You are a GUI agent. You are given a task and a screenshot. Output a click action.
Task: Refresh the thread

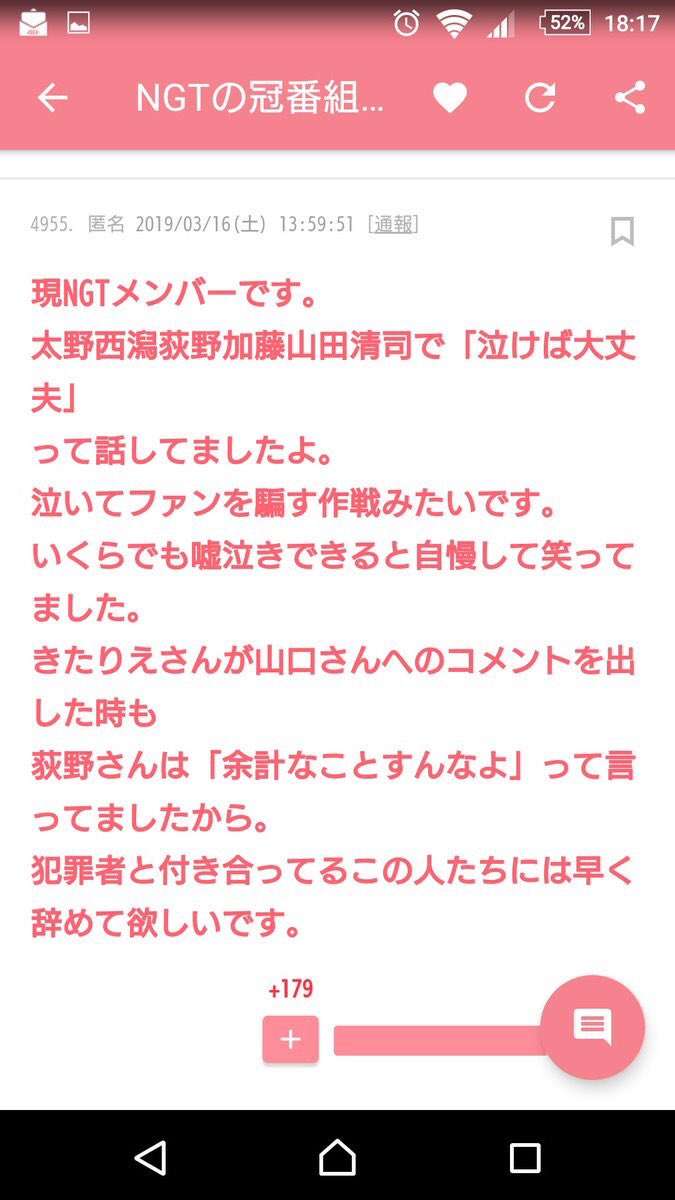coord(540,98)
